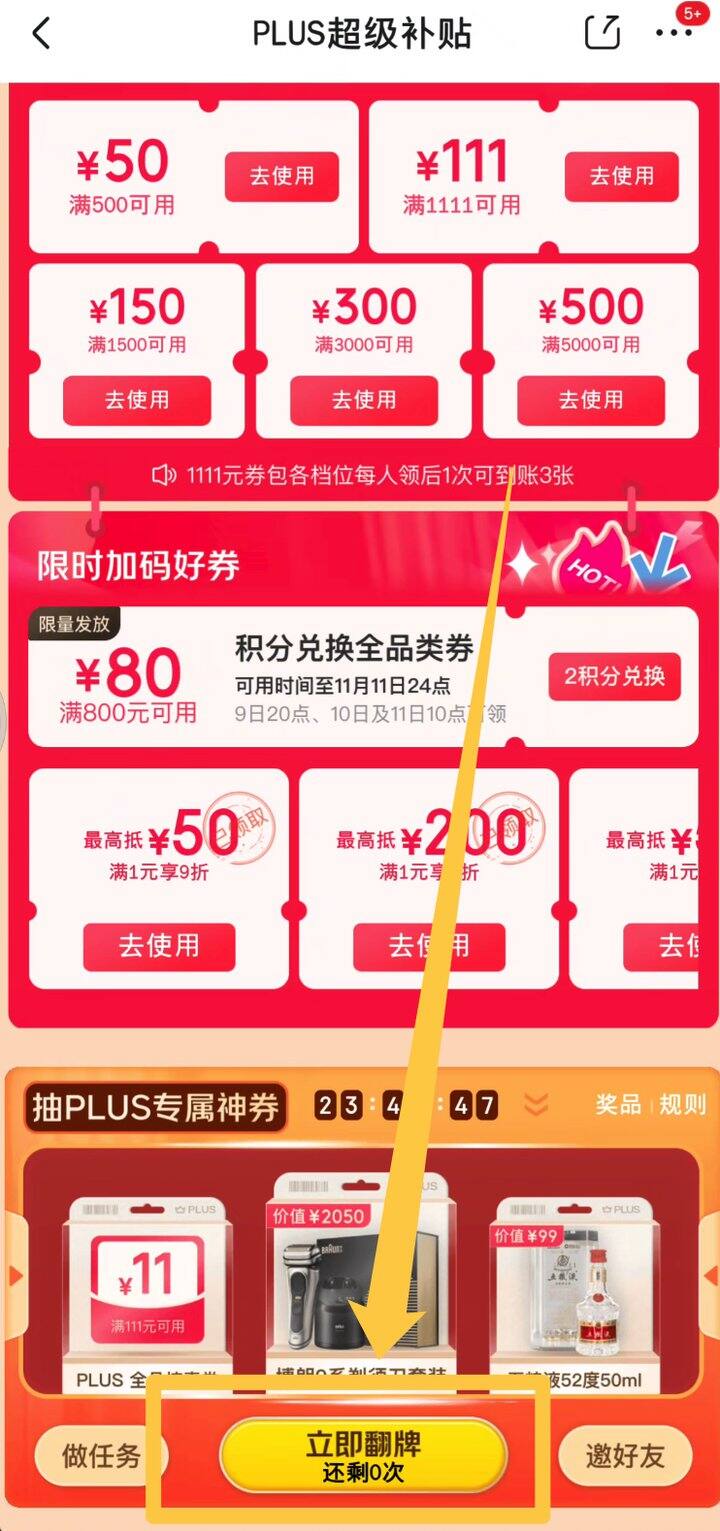
Task: Open 做任务 task list
Action: [x=101, y=1455]
